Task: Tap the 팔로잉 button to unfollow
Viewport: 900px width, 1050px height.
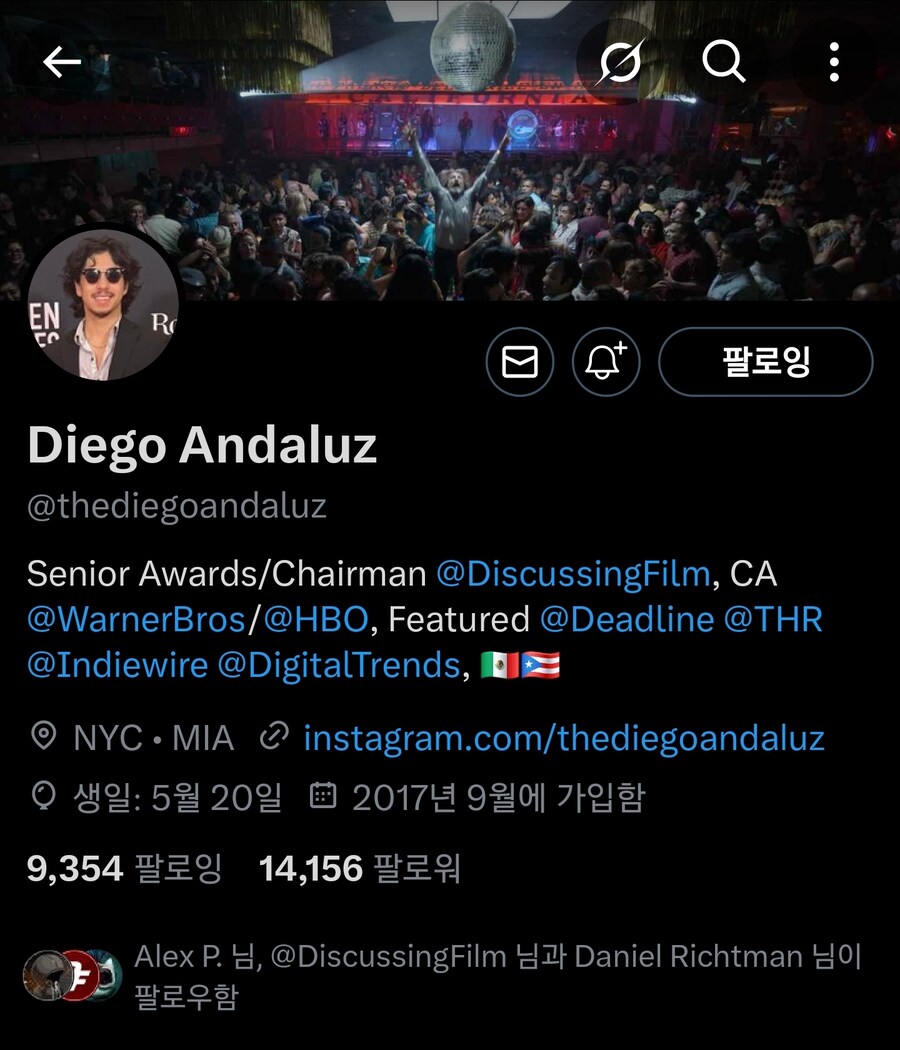Action: [765, 362]
